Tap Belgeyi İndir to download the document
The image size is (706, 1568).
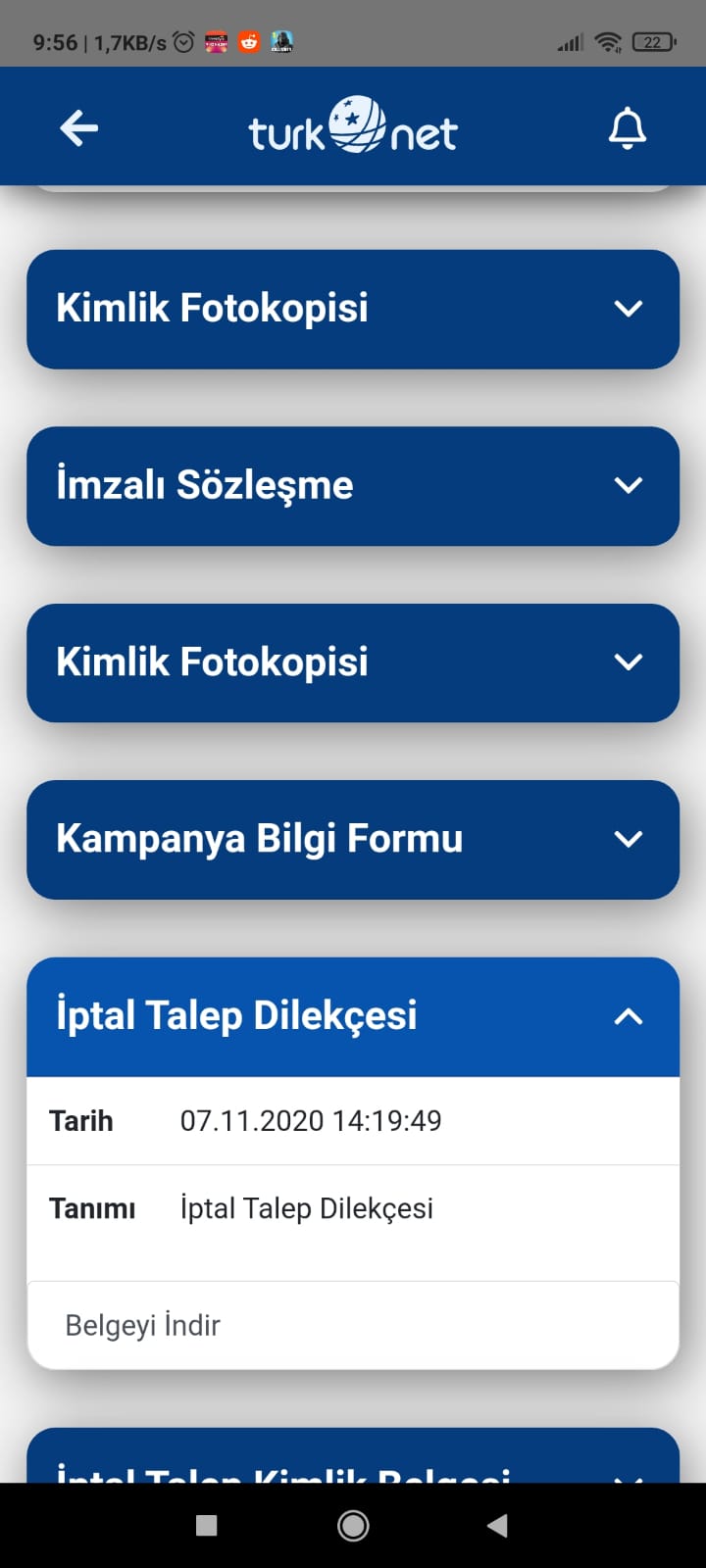[143, 1325]
